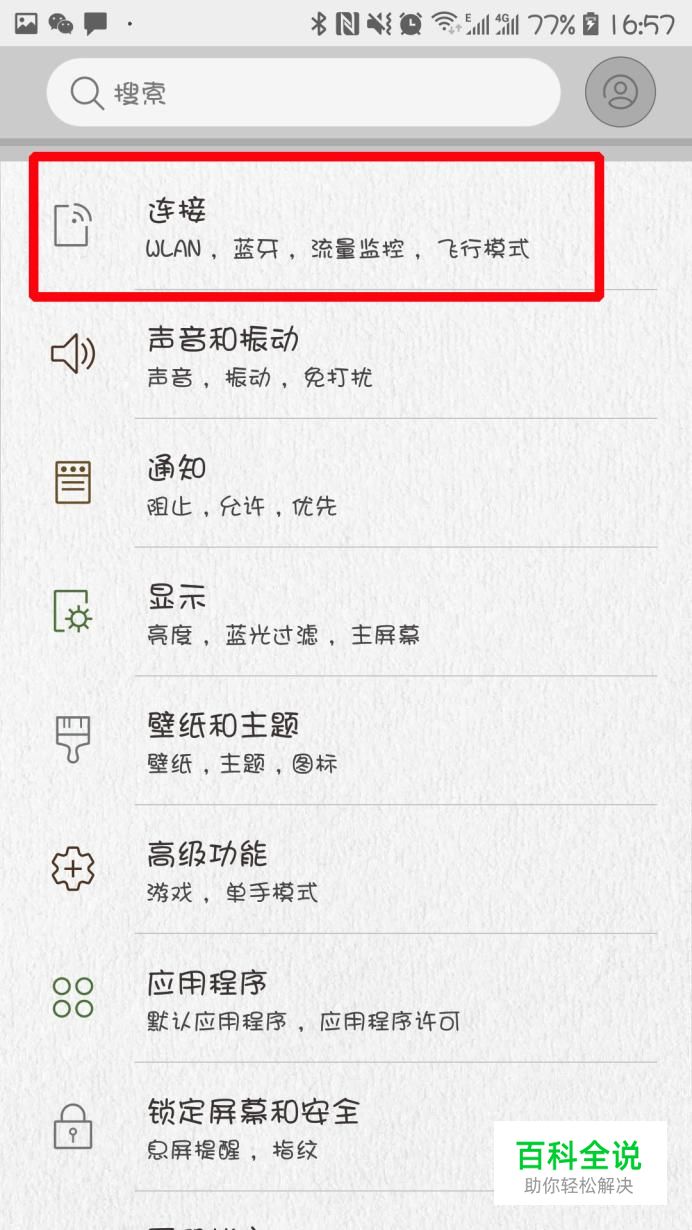Viewport: 692px width, 1230px height.
Task: Open the account profile icon
Action: [620, 92]
